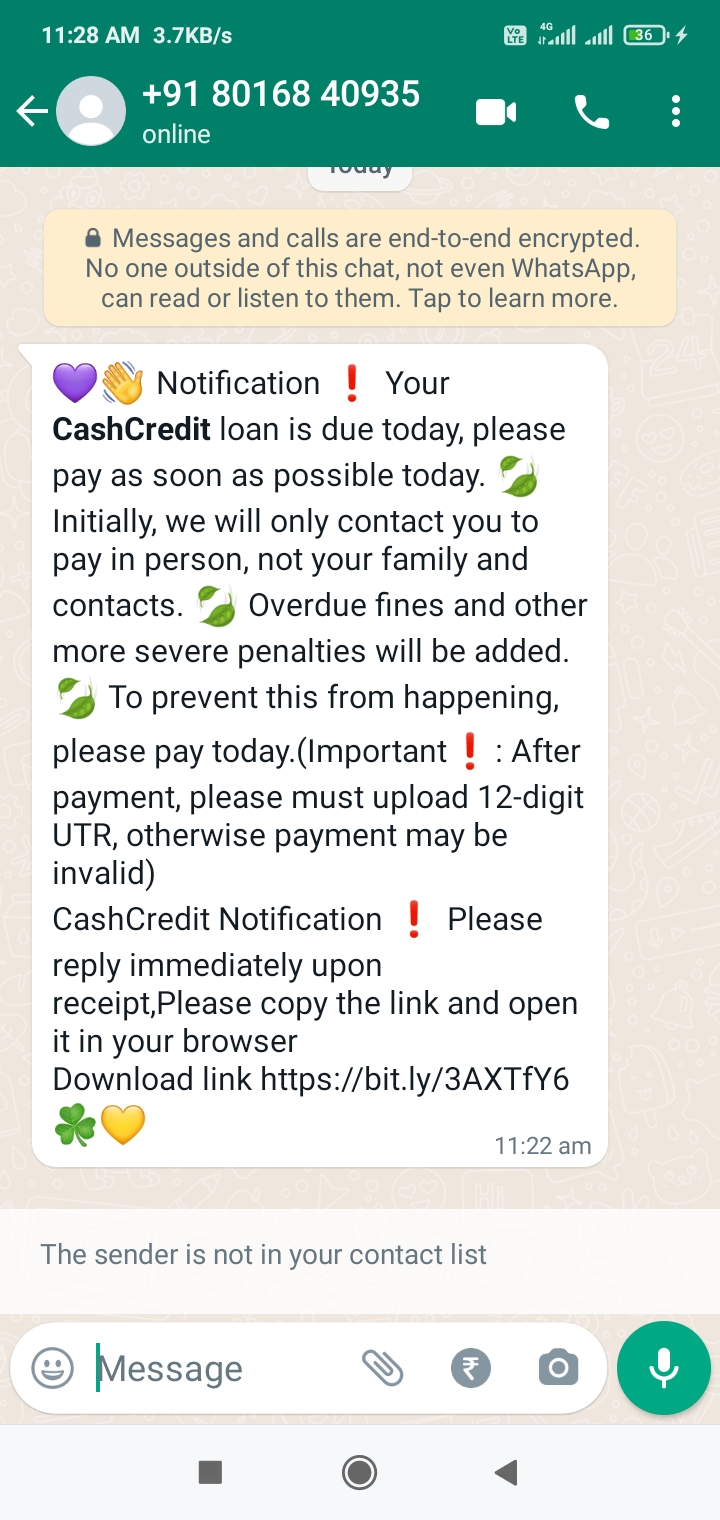720x1520 pixels.
Task: Open the recent apps view
Action: tap(210, 1472)
